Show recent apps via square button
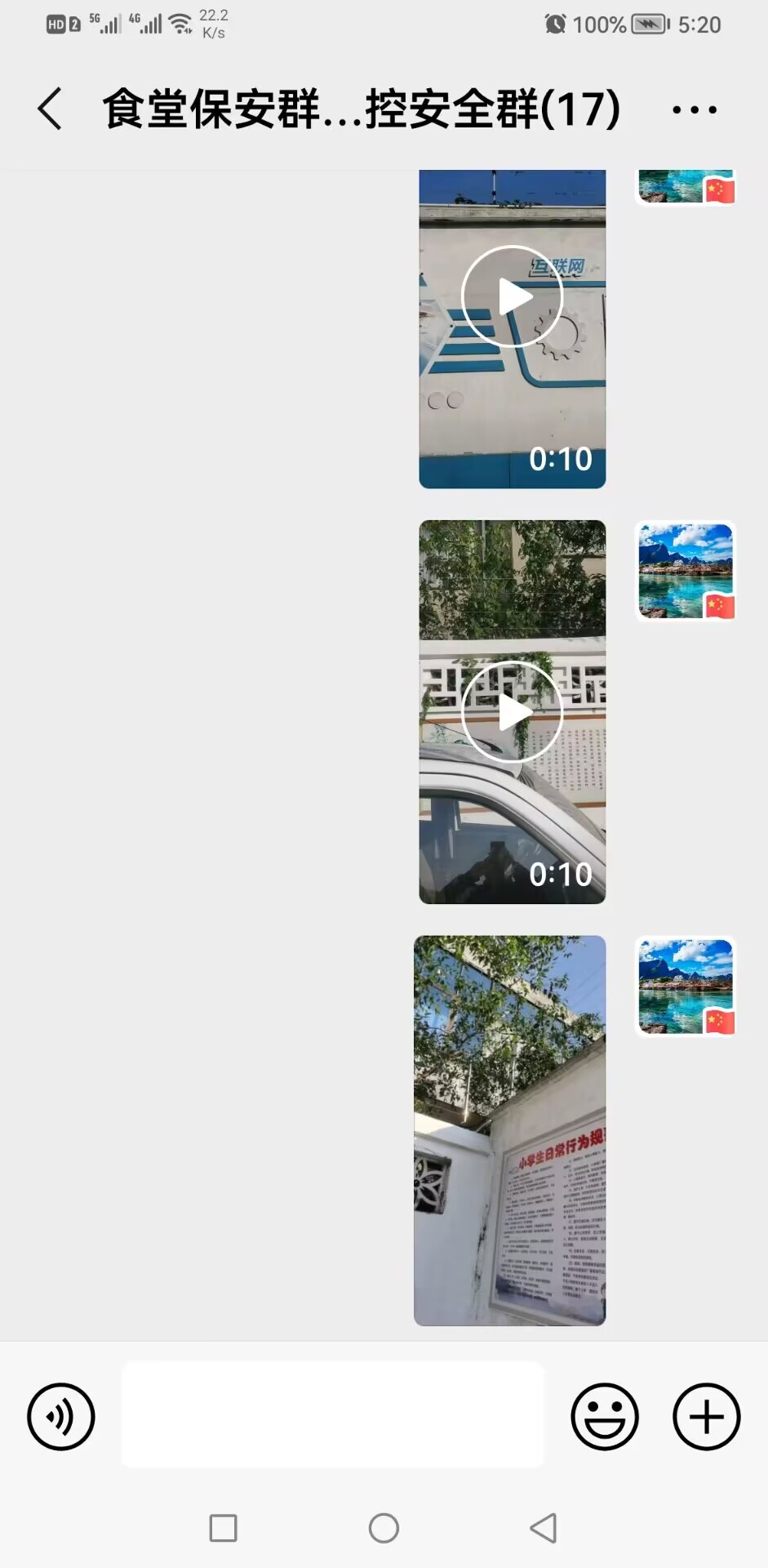 pyautogui.click(x=224, y=1528)
